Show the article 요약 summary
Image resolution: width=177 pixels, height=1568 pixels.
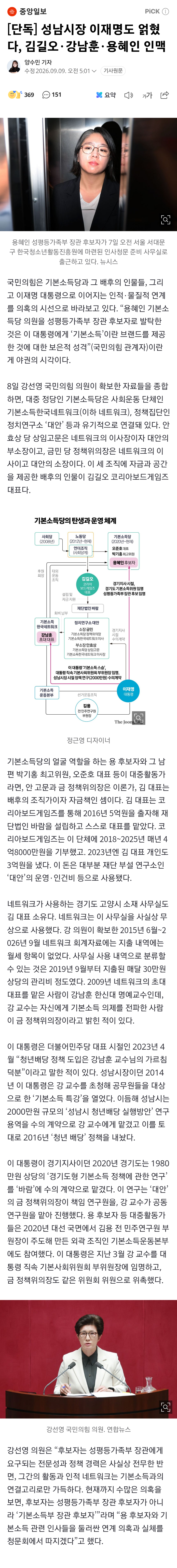point(105,95)
